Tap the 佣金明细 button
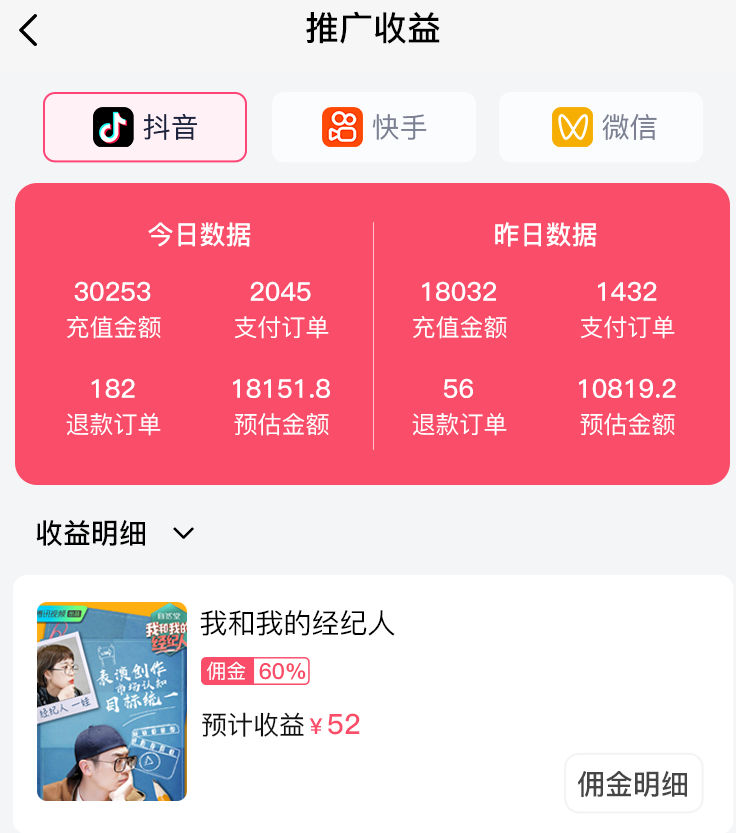 click(633, 784)
